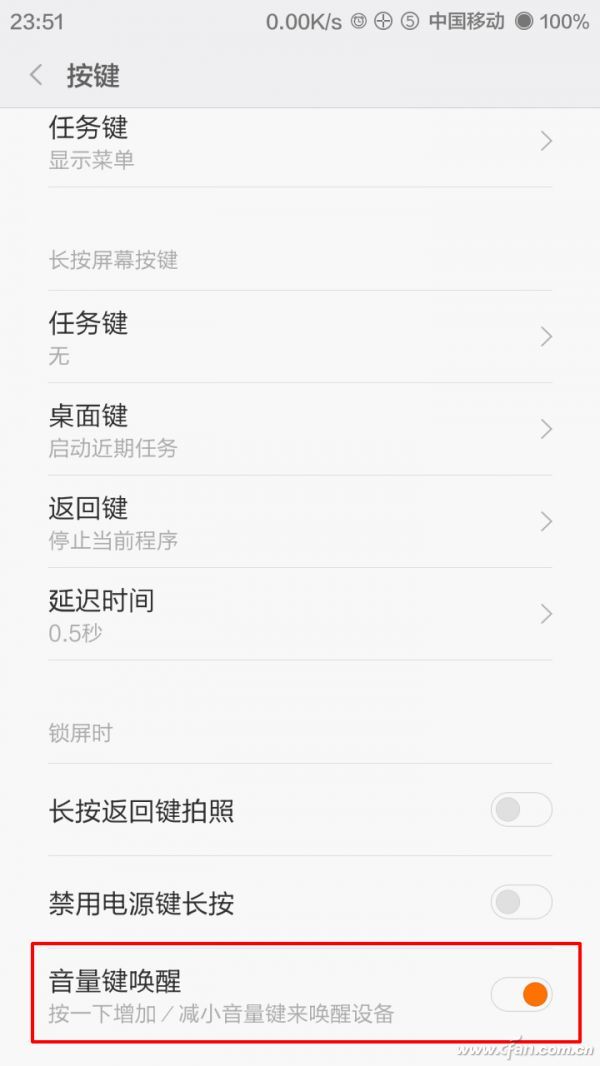Open 延迟时间 setting (0.5秒)
Screen dimensions: 600x1066
300,614
